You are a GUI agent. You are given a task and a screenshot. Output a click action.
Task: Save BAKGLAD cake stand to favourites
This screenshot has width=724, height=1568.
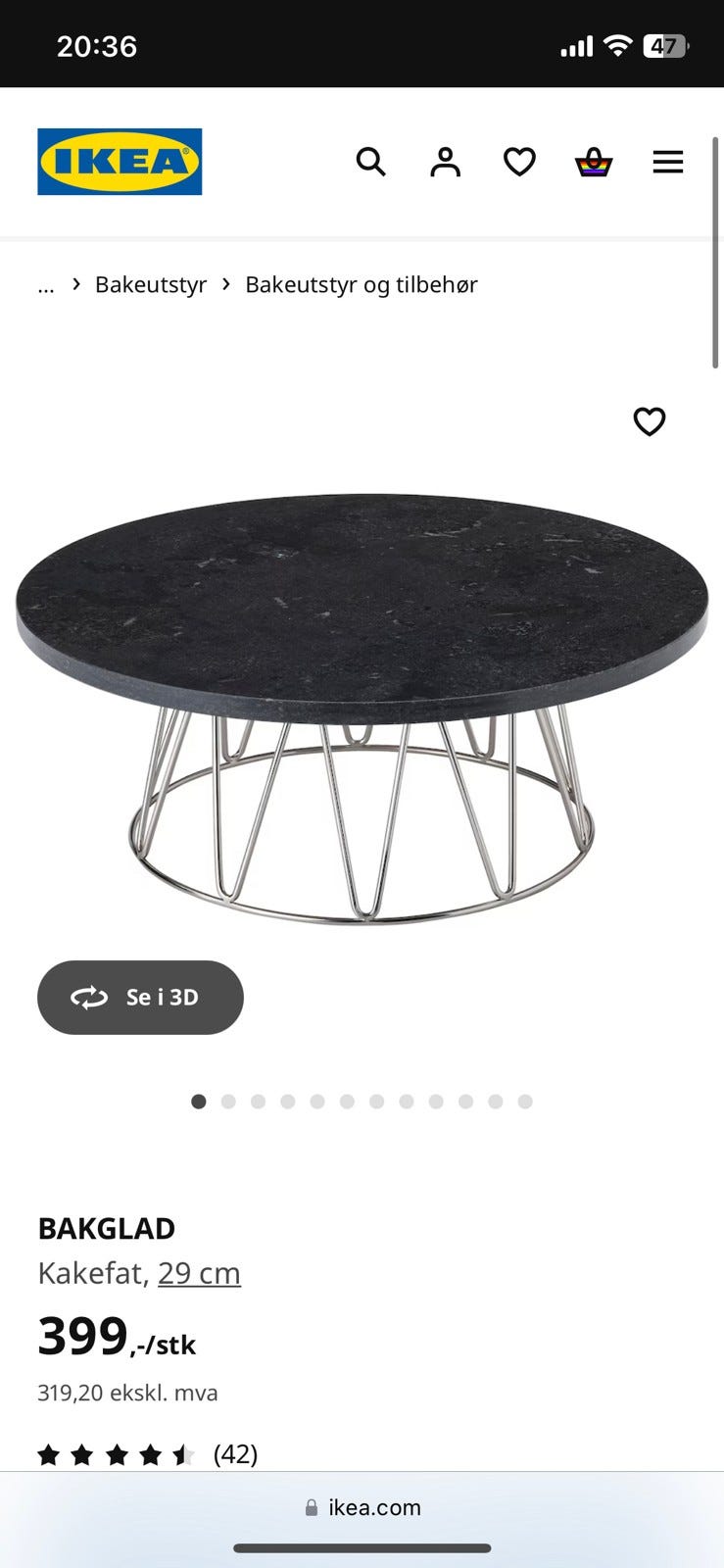pos(649,421)
